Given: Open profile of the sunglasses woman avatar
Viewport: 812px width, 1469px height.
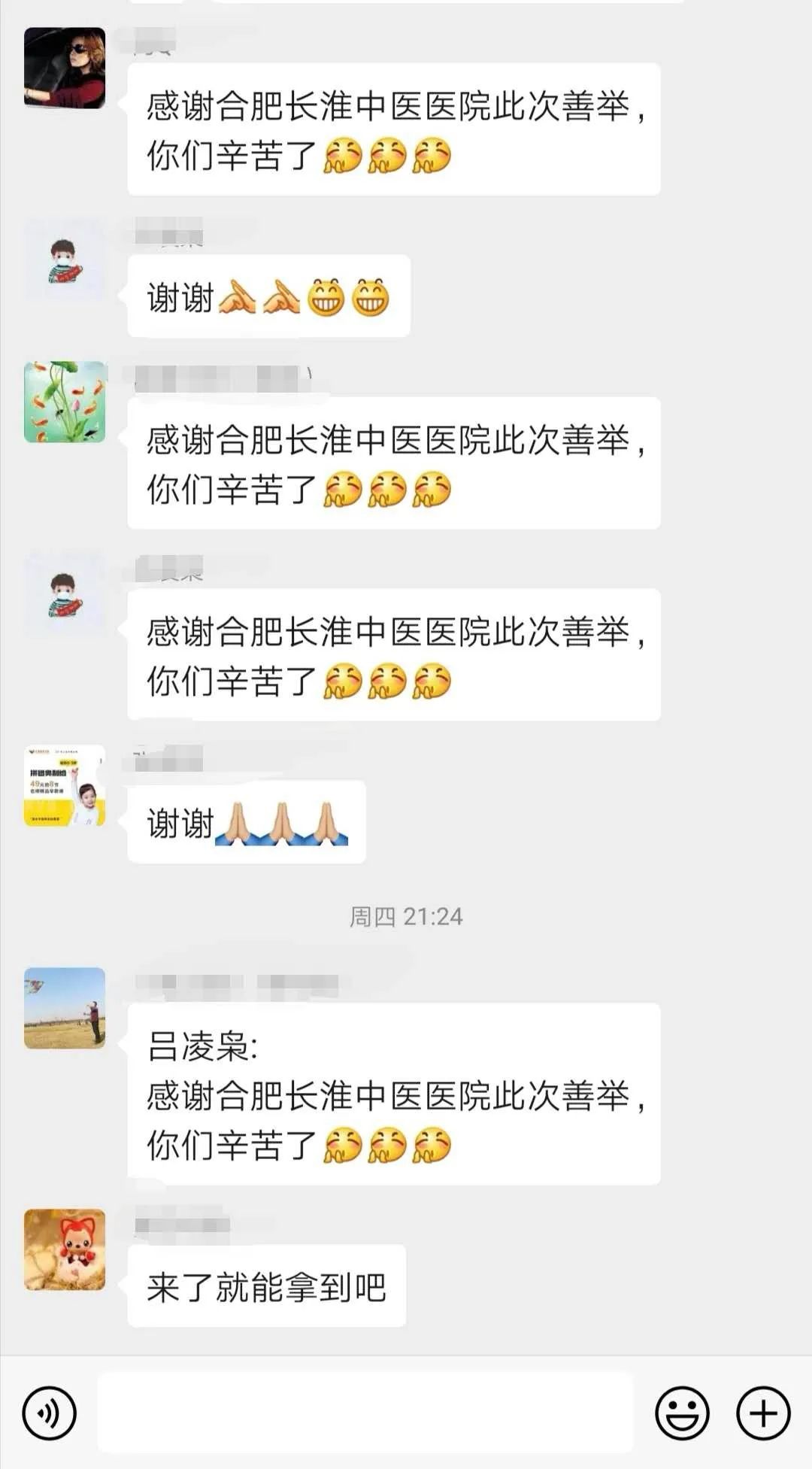Looking at the screenshot, I should tap(65, 68).
